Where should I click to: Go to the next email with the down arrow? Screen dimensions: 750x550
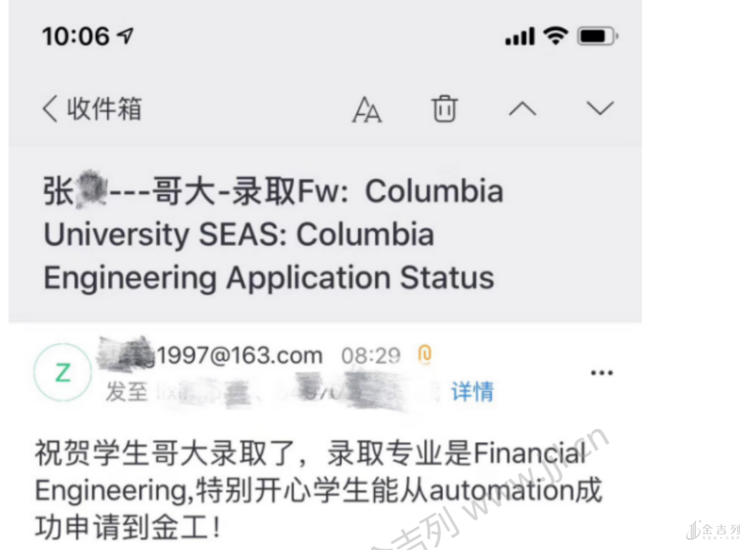click(599, 108)
